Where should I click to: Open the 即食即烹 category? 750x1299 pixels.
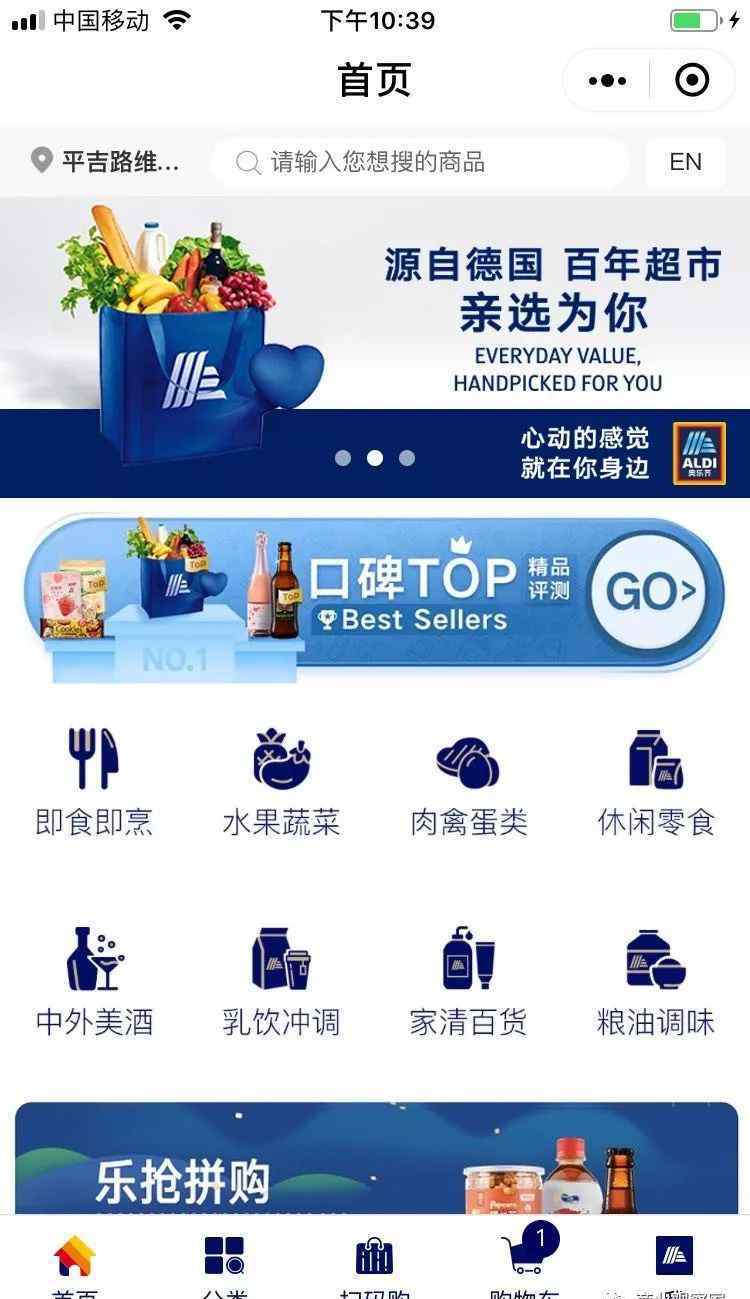tap(94, 783)
